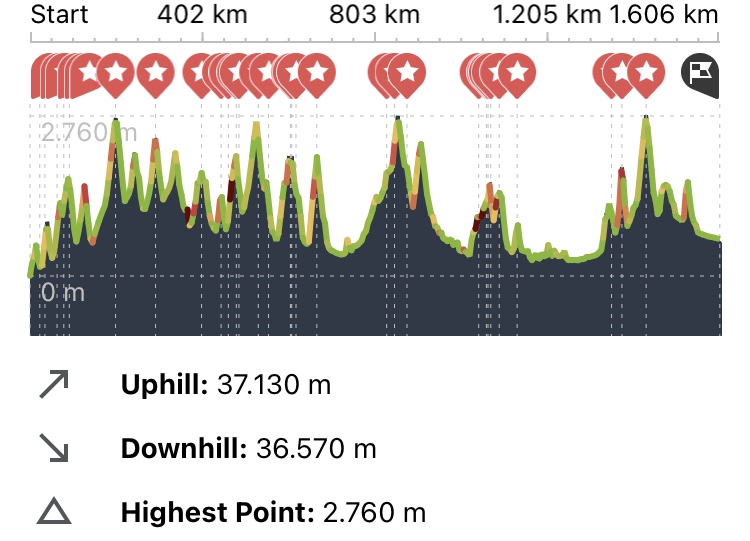Viewport: 750px width, 541px height.
Task: Tap the finish flag marker on the elevation profile
Action: 701,74
